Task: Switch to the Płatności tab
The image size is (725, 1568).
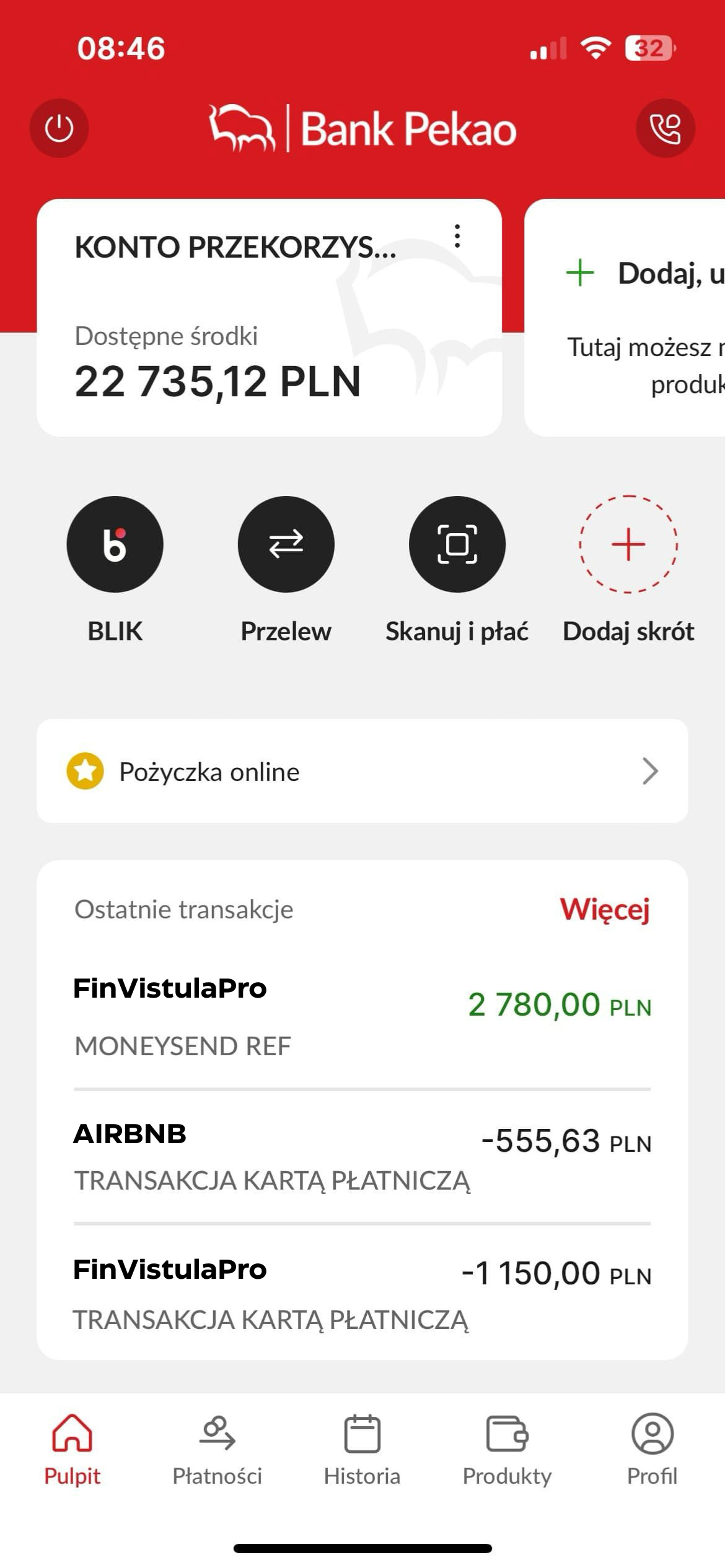Action: point(217,1450)
